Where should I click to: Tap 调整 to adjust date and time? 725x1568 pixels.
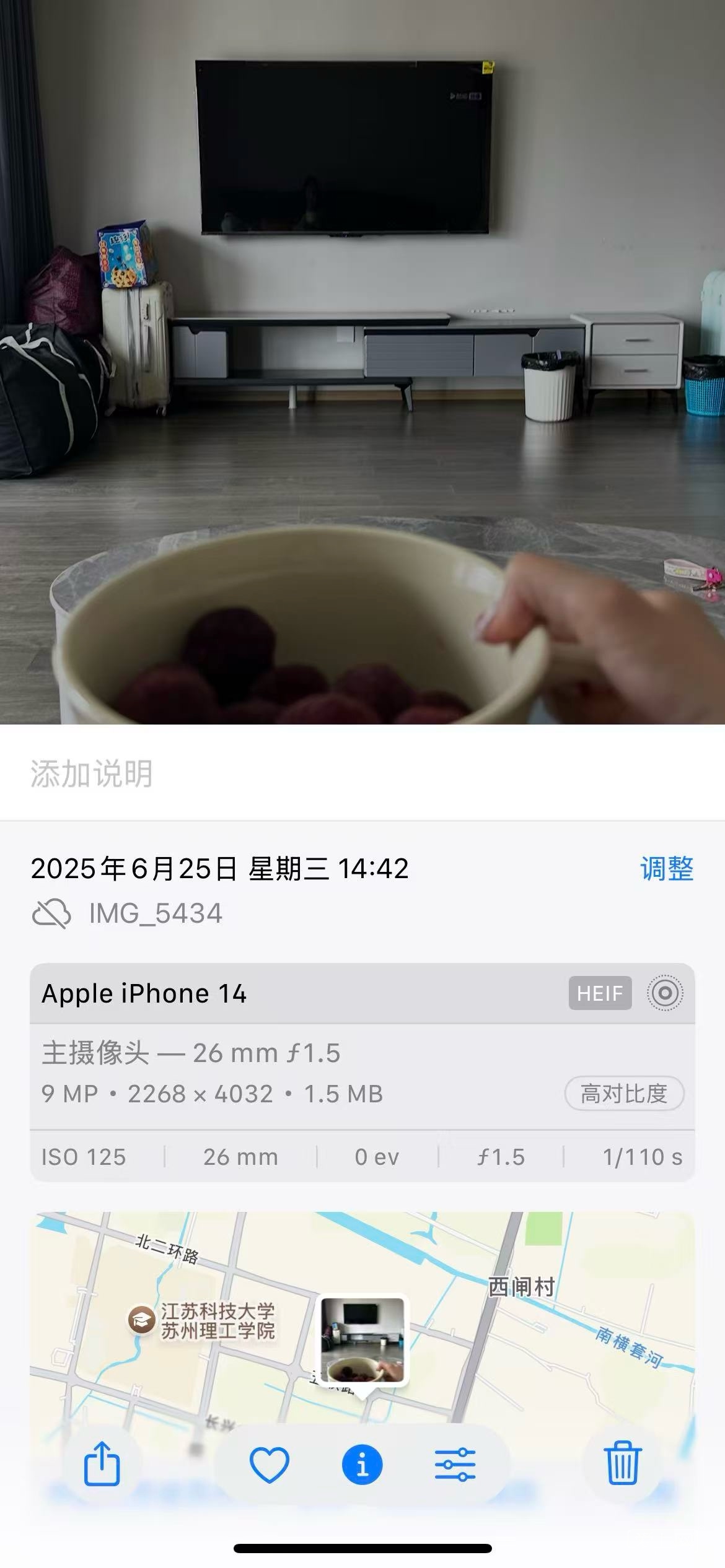pyautogui.click(x=666, y=869)
